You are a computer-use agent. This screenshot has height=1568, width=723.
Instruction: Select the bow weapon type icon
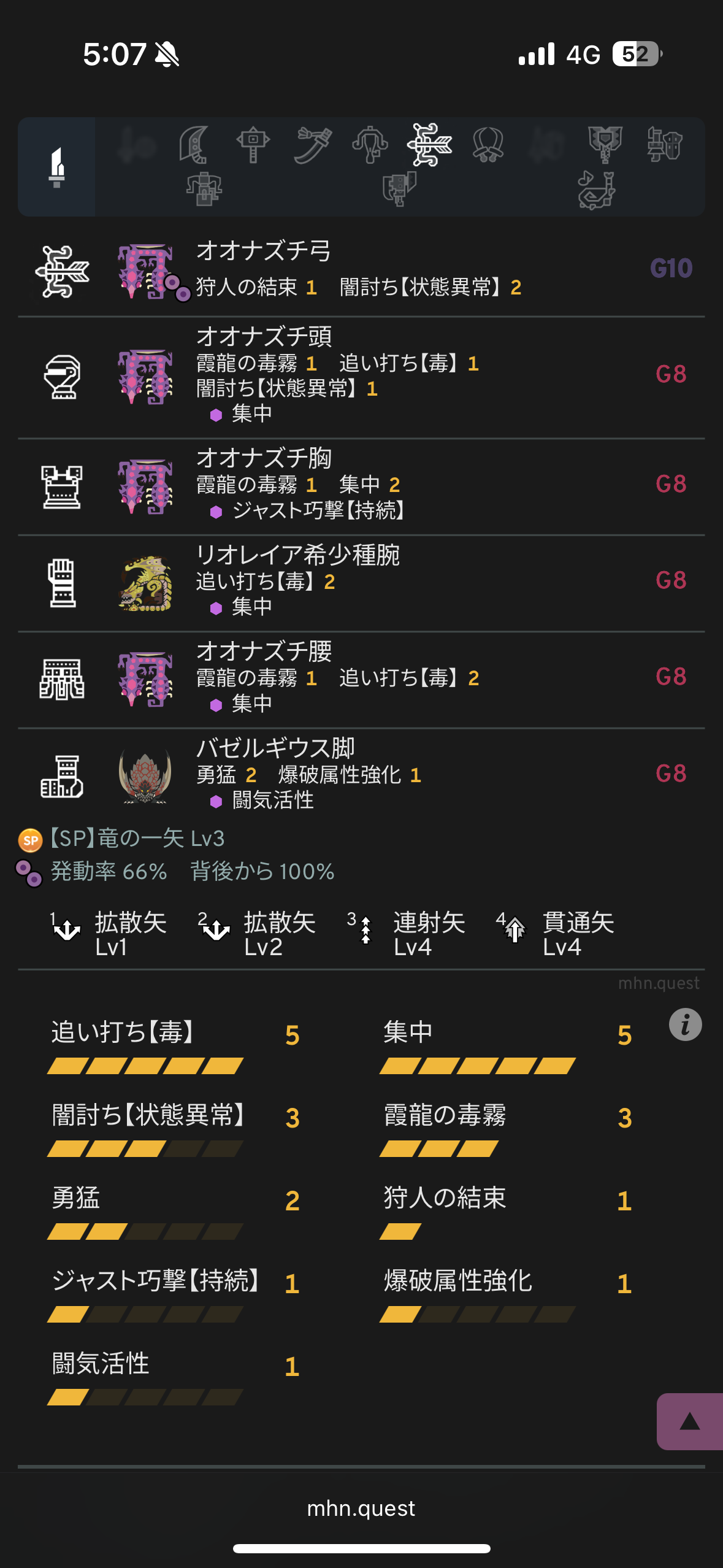coord(429,145)
